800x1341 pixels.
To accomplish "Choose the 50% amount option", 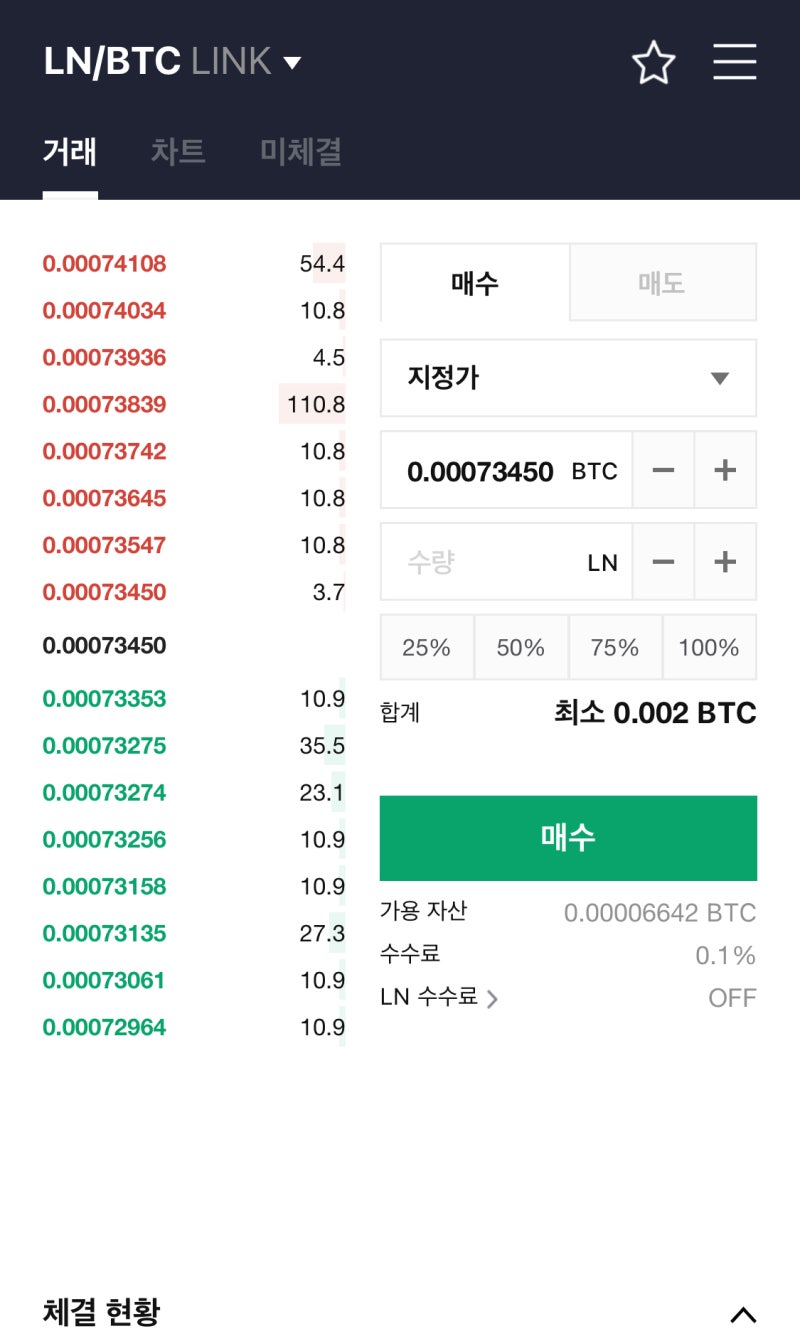I will click(x=521, y=648).
